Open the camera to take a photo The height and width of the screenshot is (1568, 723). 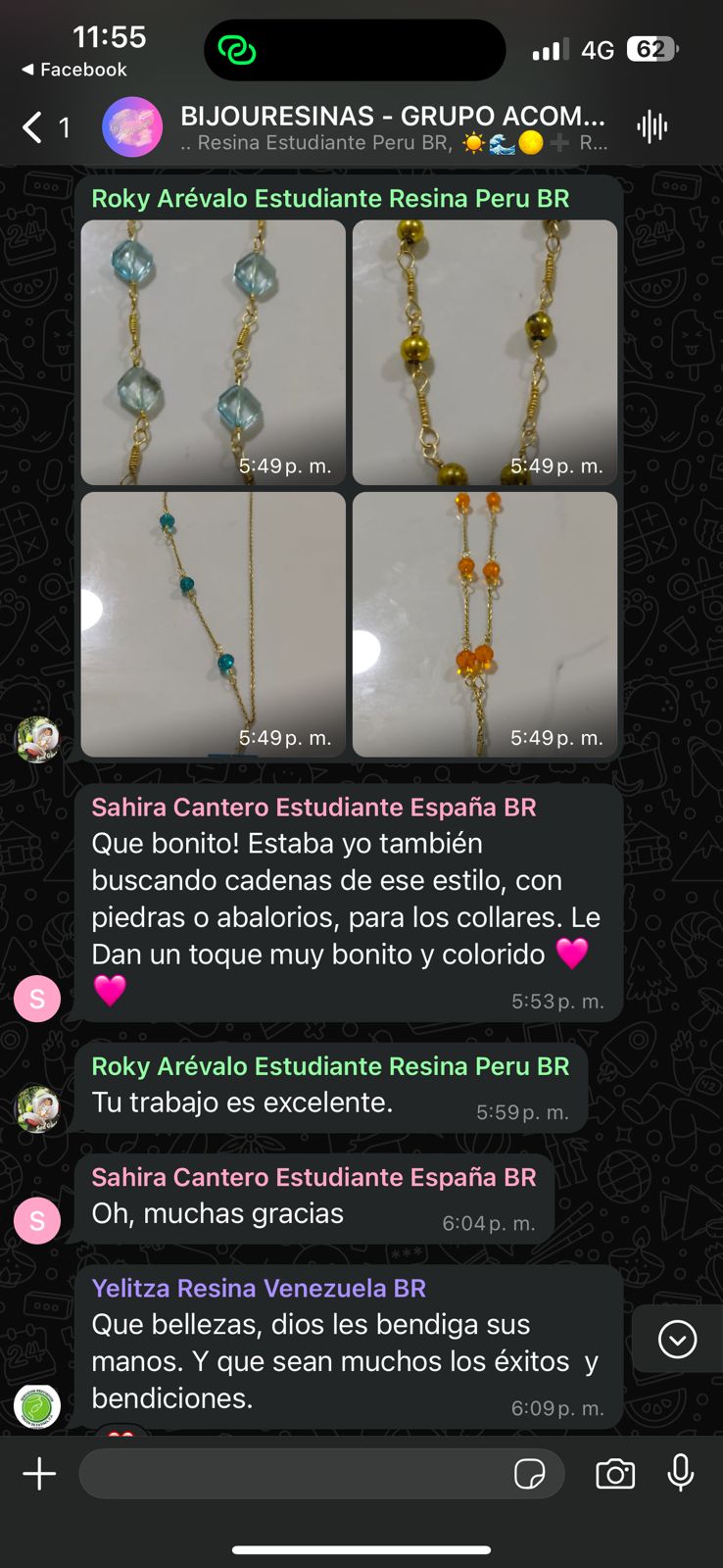click(615, 1474)
